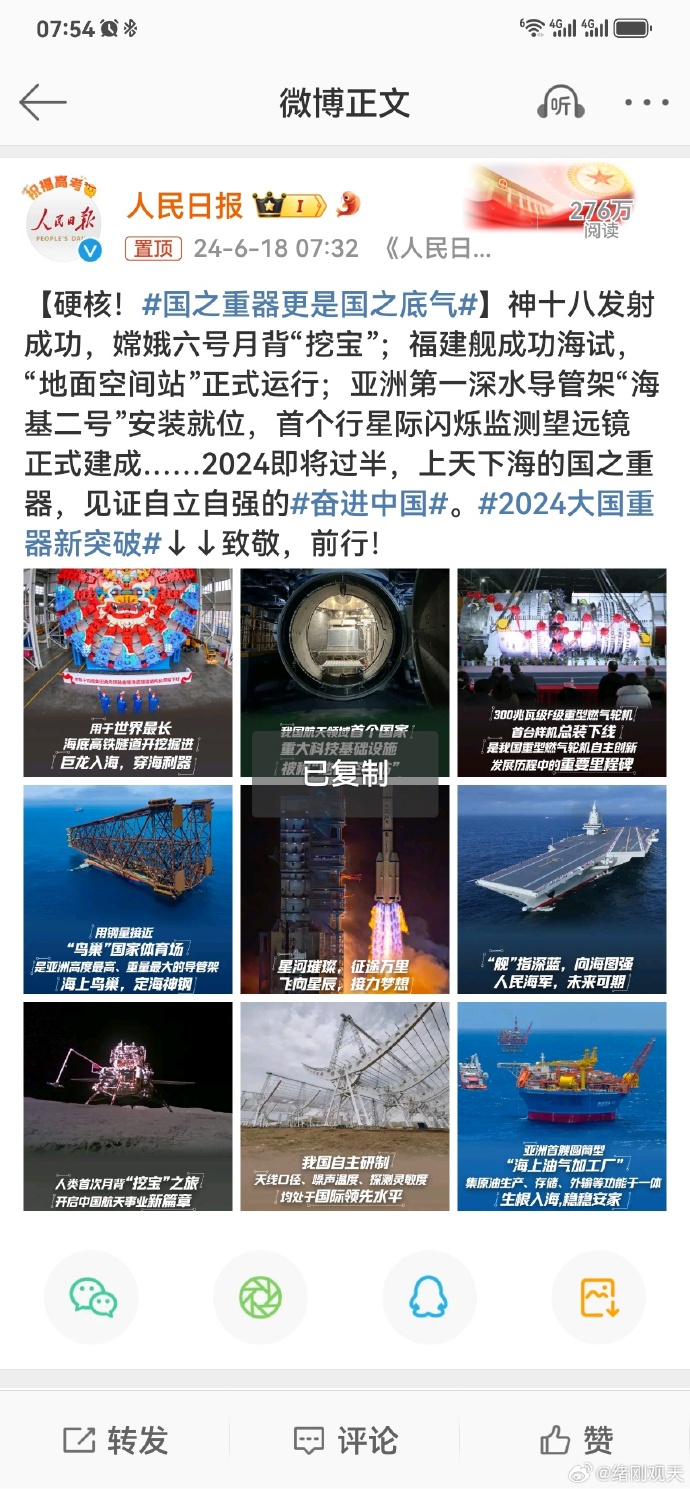View the 巨龙入海 tunnel boring machine image
The image size is (690, 1489).
[x=128, y=672]
